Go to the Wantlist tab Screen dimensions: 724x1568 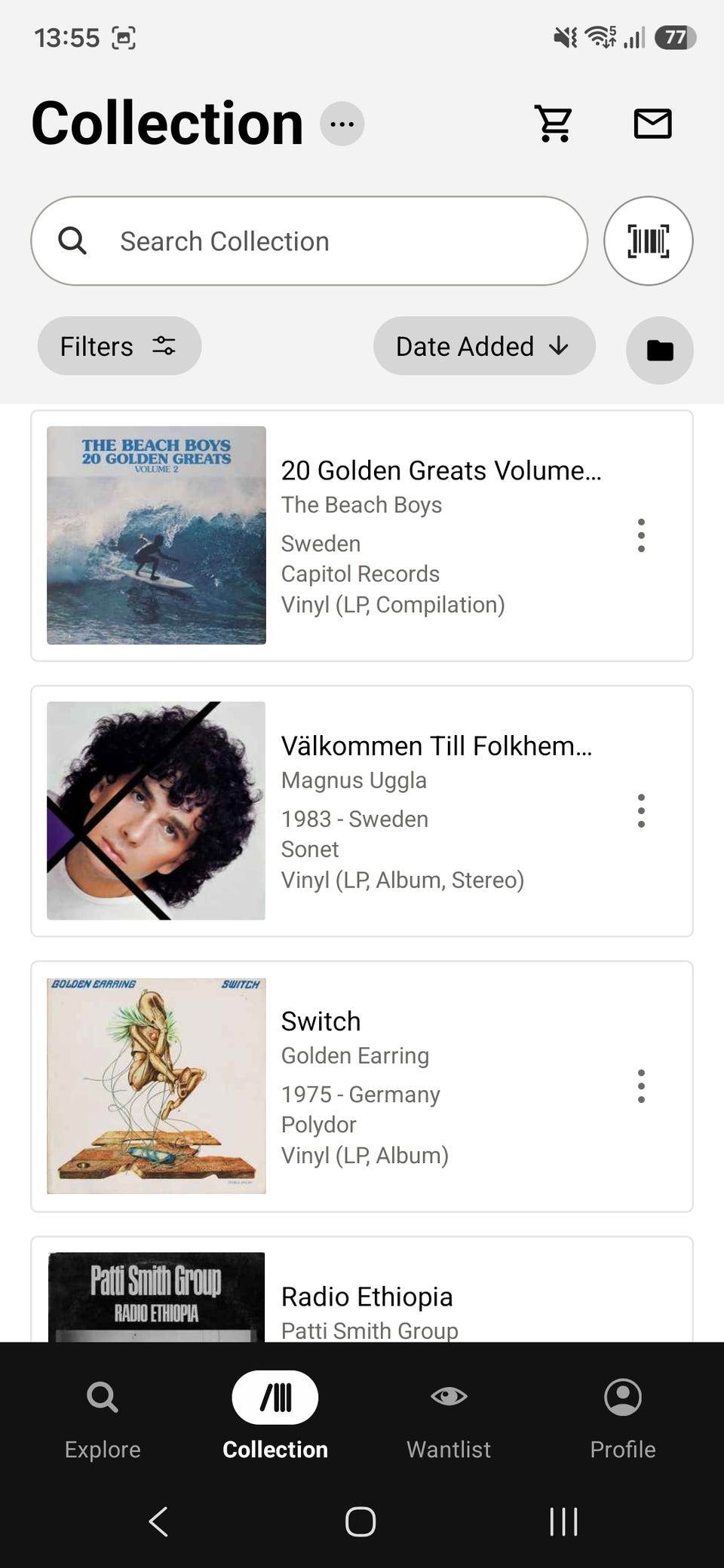(449, 1417)
